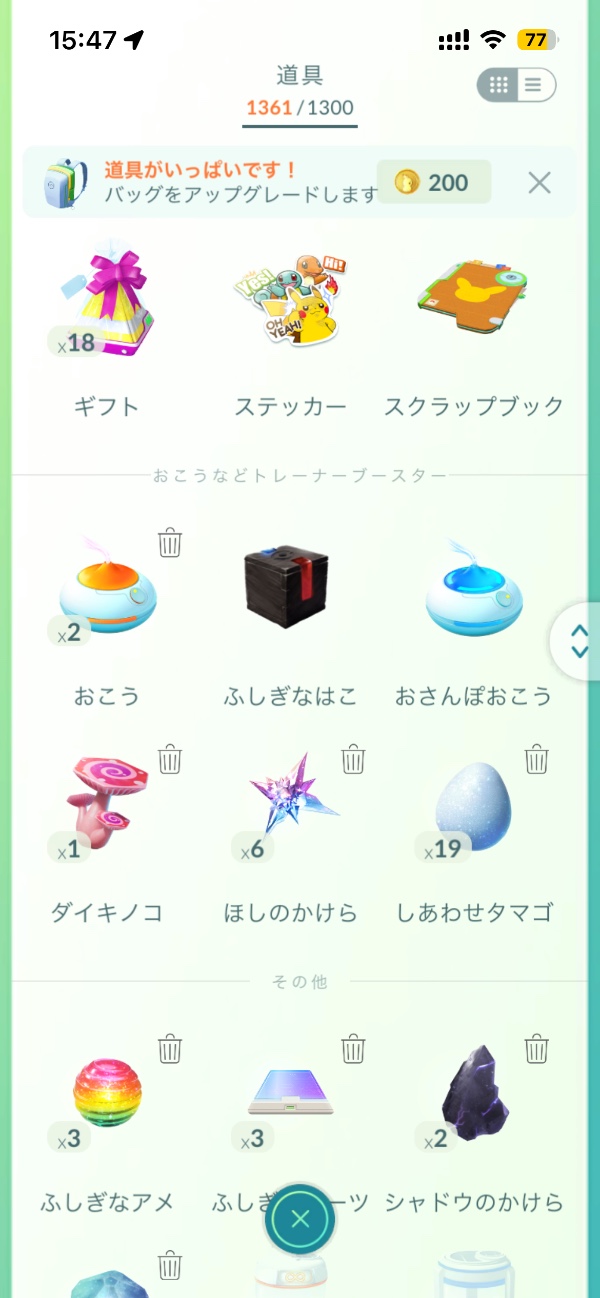Select the しあわせタマゴ lucky egg
The height and width of the screenshot is (1298, 600).
(x=474, y=805)
